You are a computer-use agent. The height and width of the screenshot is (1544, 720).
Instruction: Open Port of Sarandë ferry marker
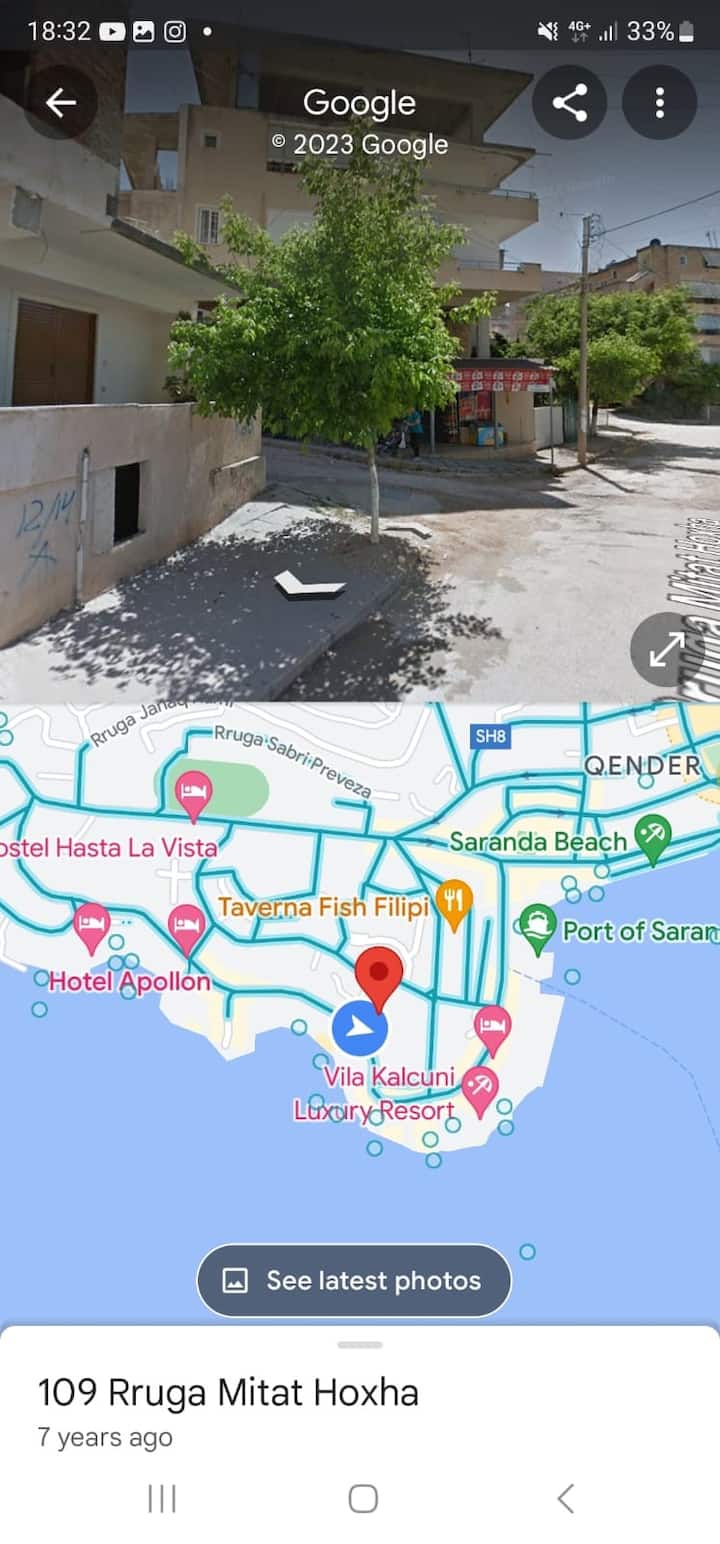pyautogui.click(x=538, y=929)
